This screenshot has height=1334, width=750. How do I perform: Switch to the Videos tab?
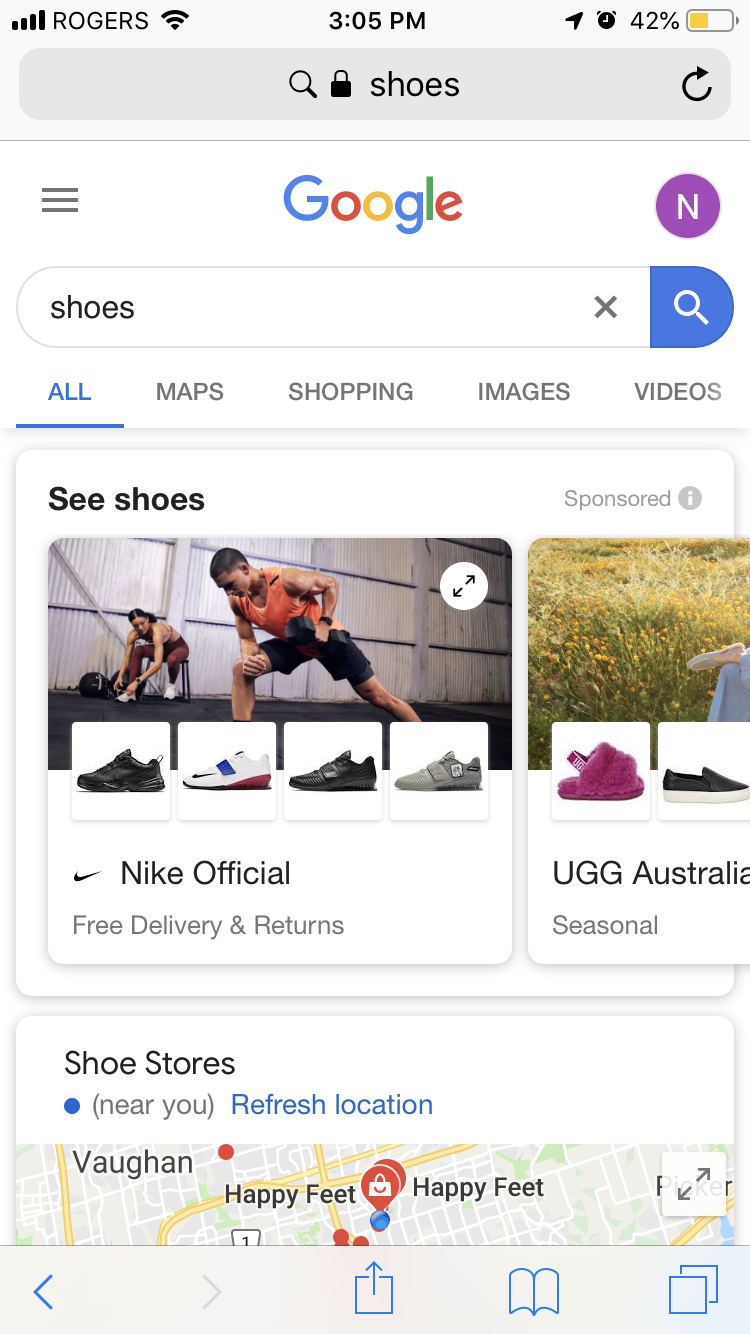tap(677, 392)
